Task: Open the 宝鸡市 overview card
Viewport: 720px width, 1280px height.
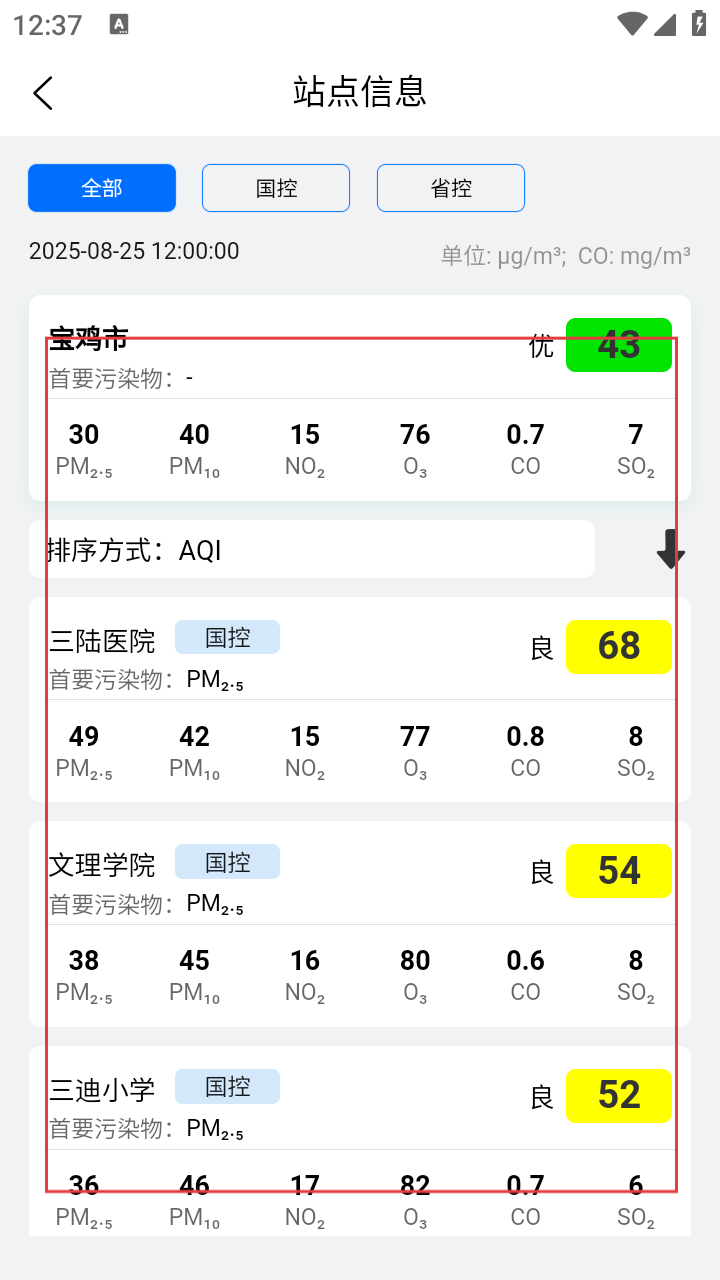Action: [x=360, y=398]
